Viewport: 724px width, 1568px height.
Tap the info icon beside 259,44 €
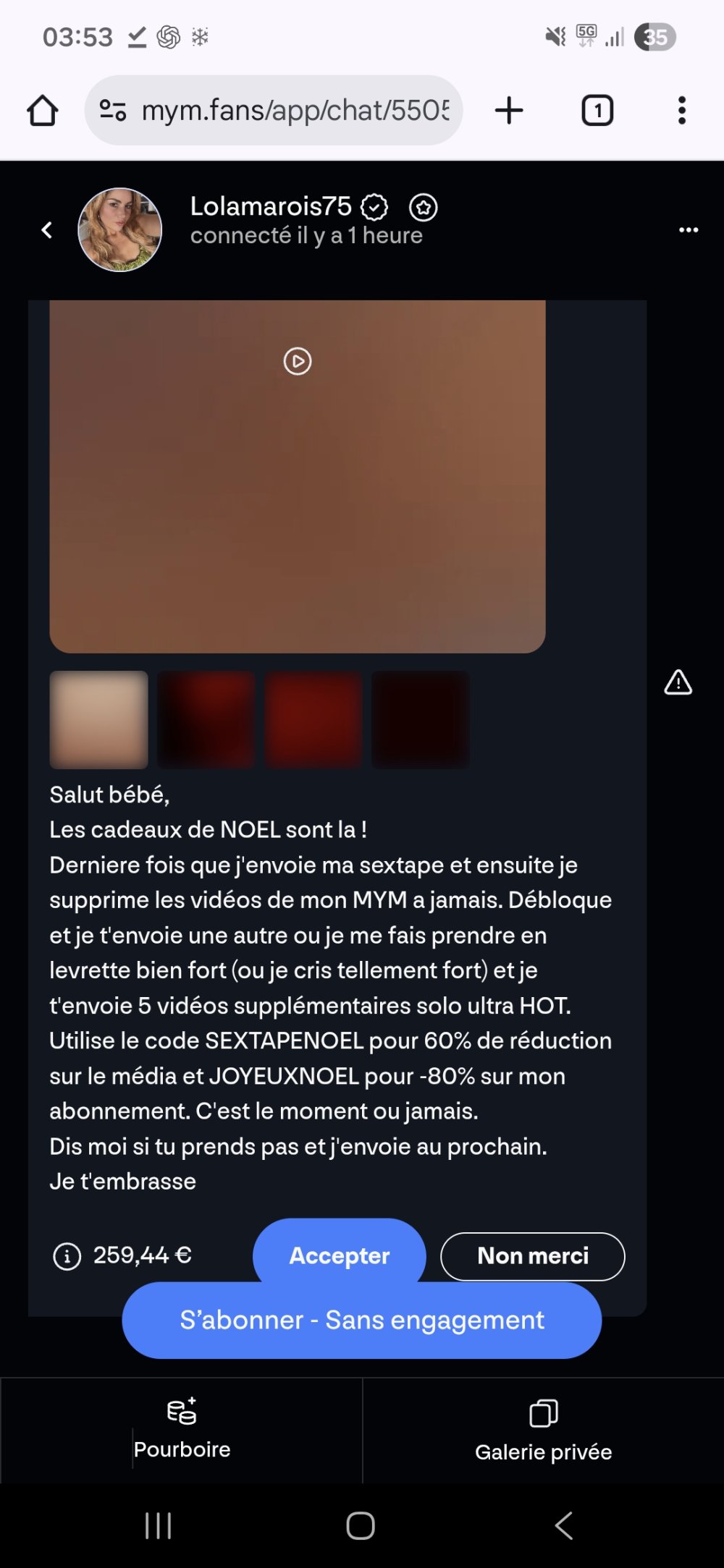coord(67,1255)
